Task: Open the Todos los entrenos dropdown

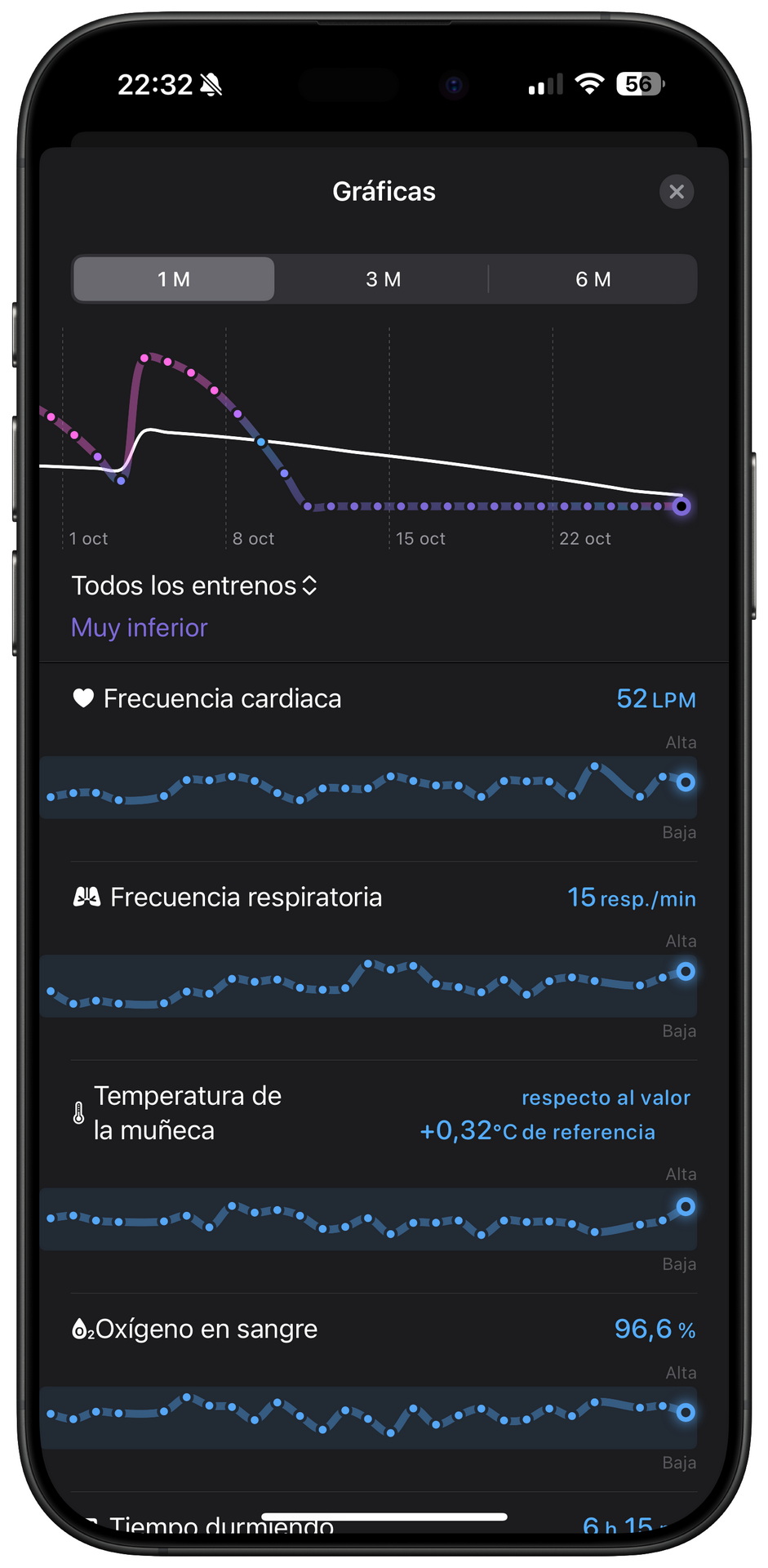Action: (194, 586)
